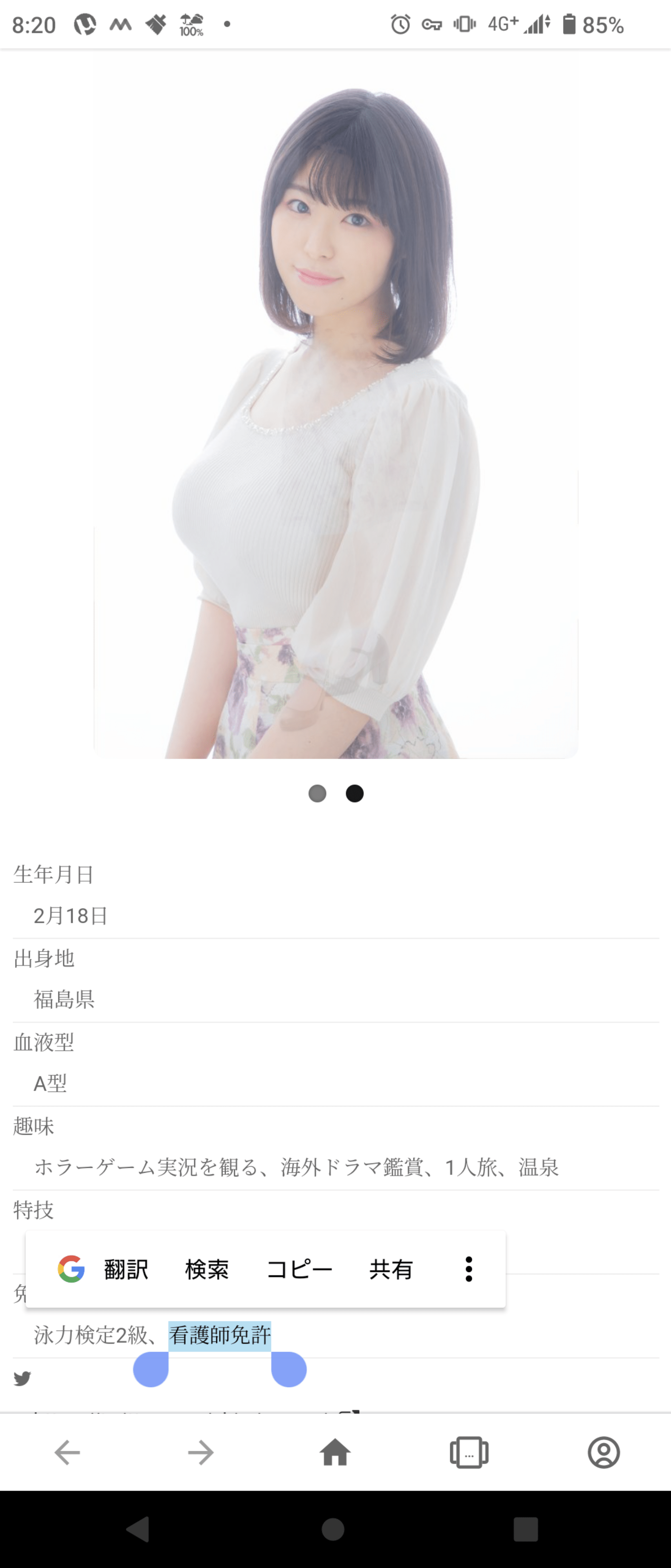Open the account profile icon
Viewport: 671px width, 1568px height.
tap(604, 1453)
